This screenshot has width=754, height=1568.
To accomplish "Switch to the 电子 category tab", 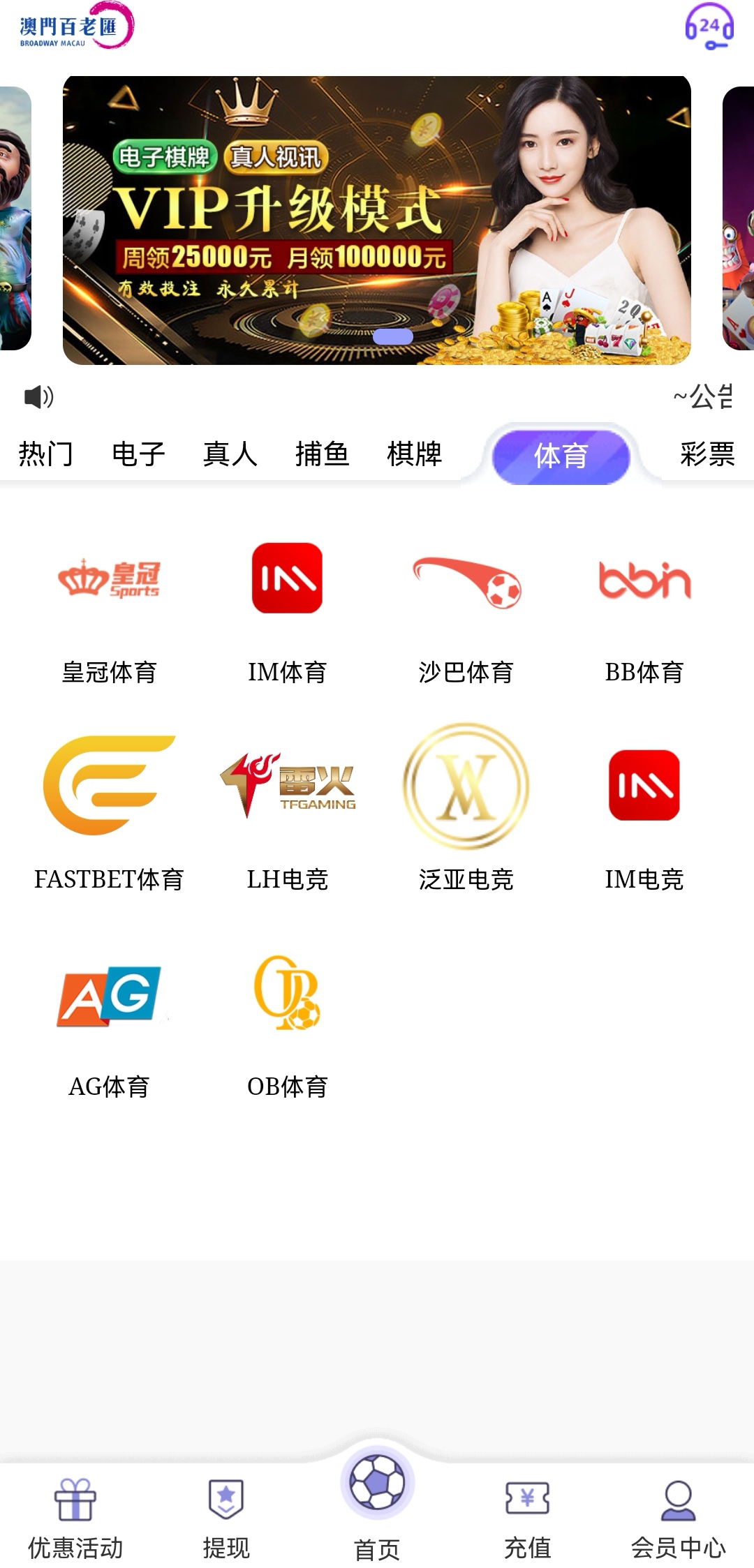I will pos(138,454).
